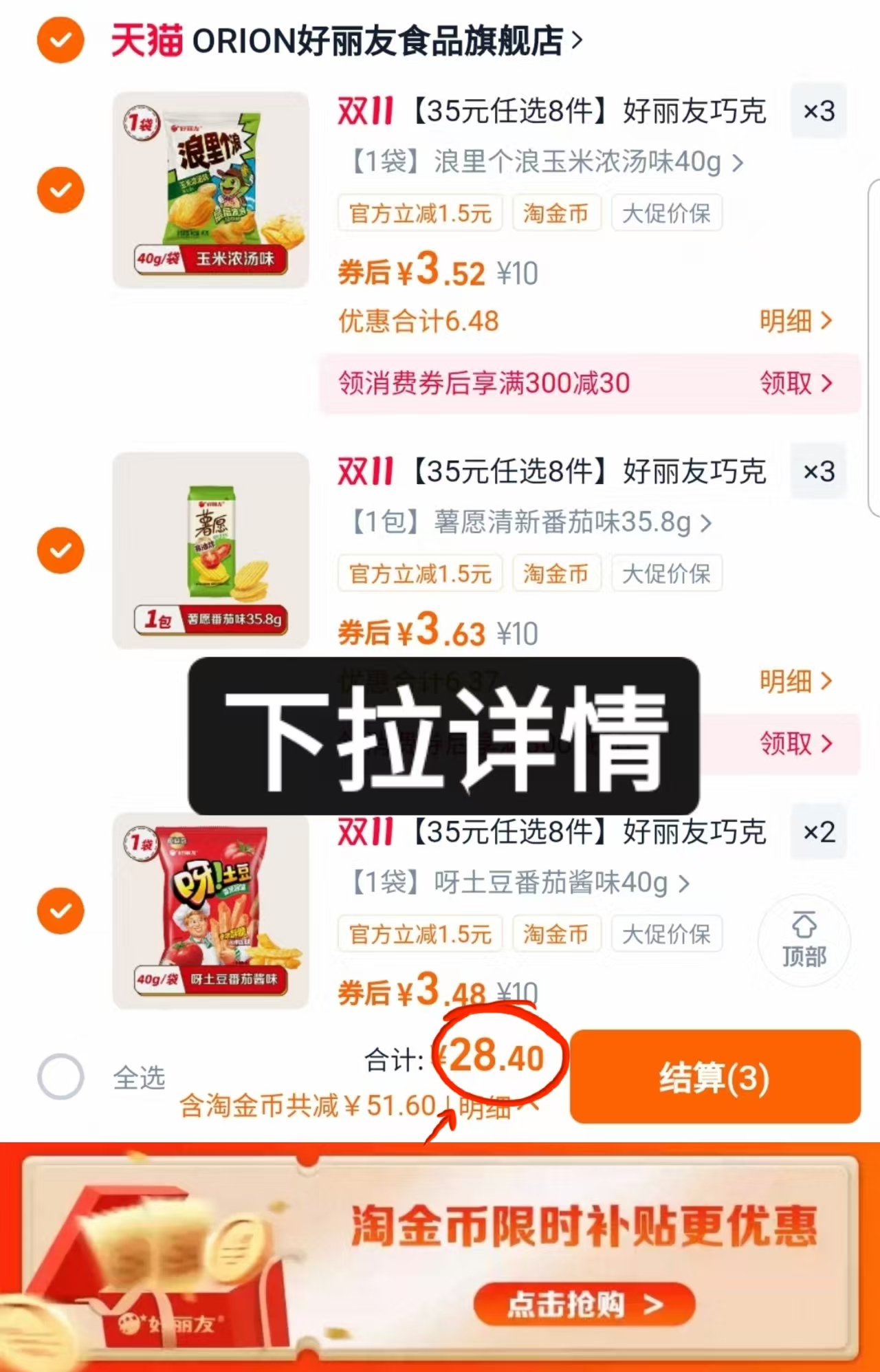Click the 淘金币 tag on first product
This screenshot has width=880, height=1372.
point(557,213)
